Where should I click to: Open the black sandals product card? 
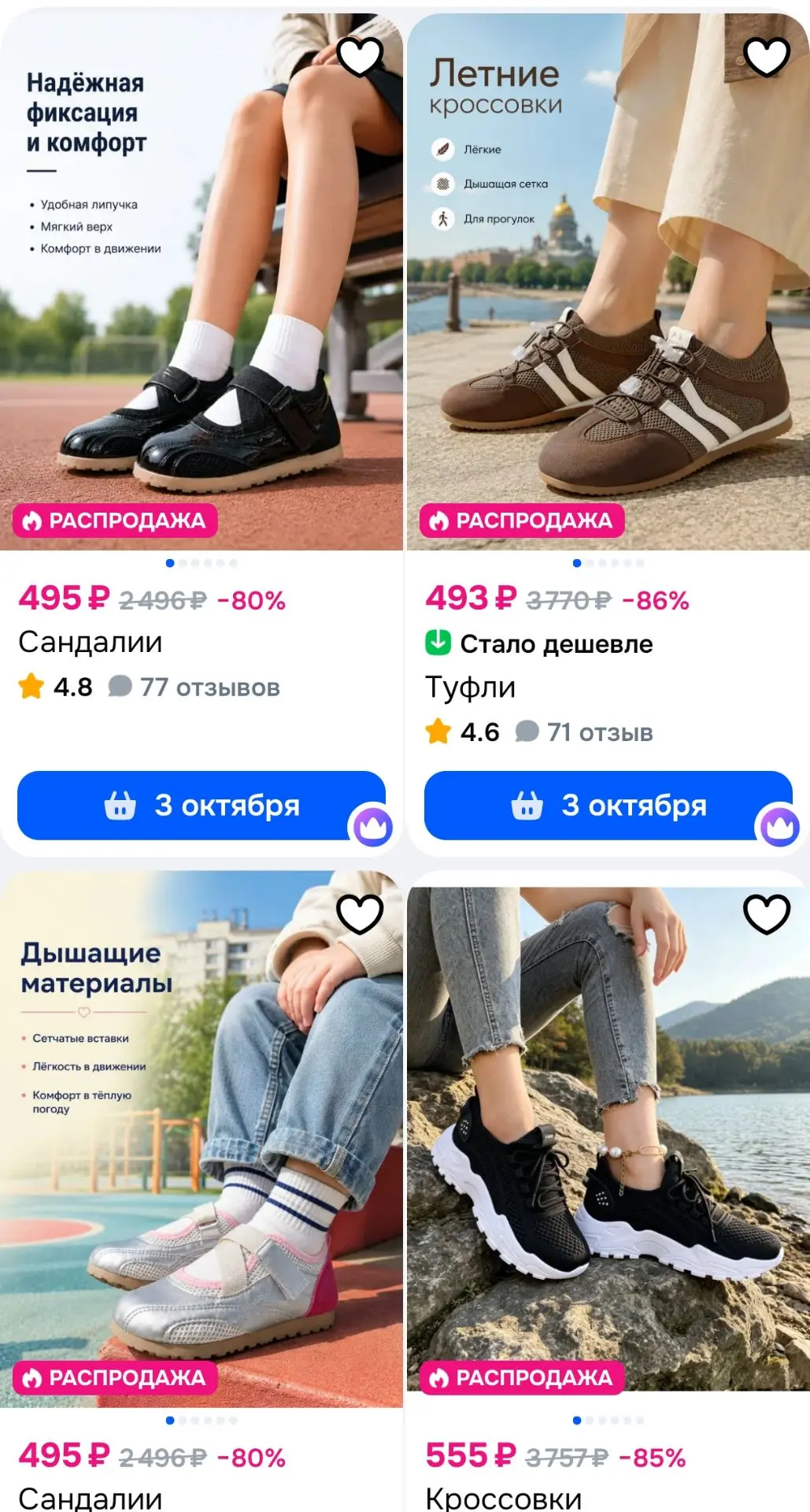click(202, 281)
